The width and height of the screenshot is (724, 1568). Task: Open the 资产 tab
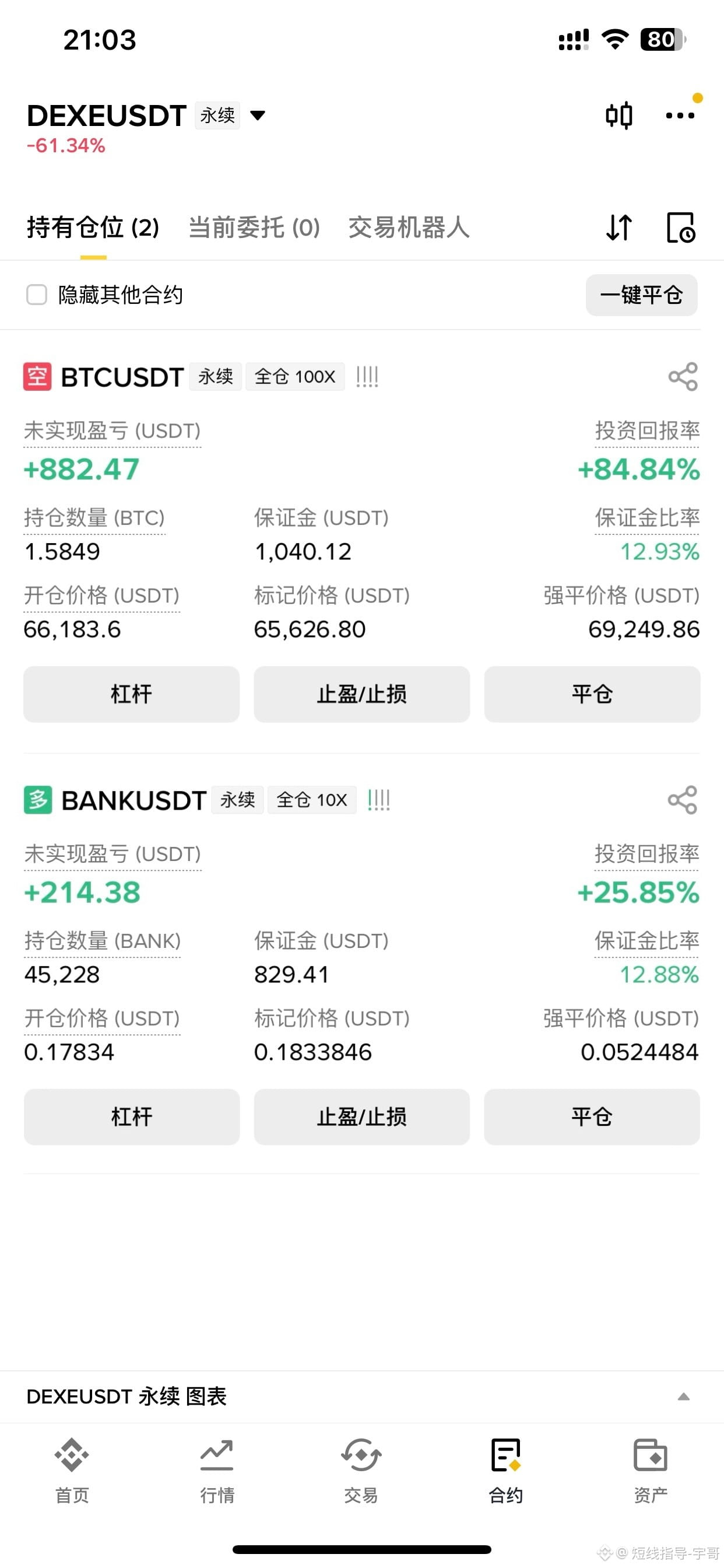tap(651, 1471)
